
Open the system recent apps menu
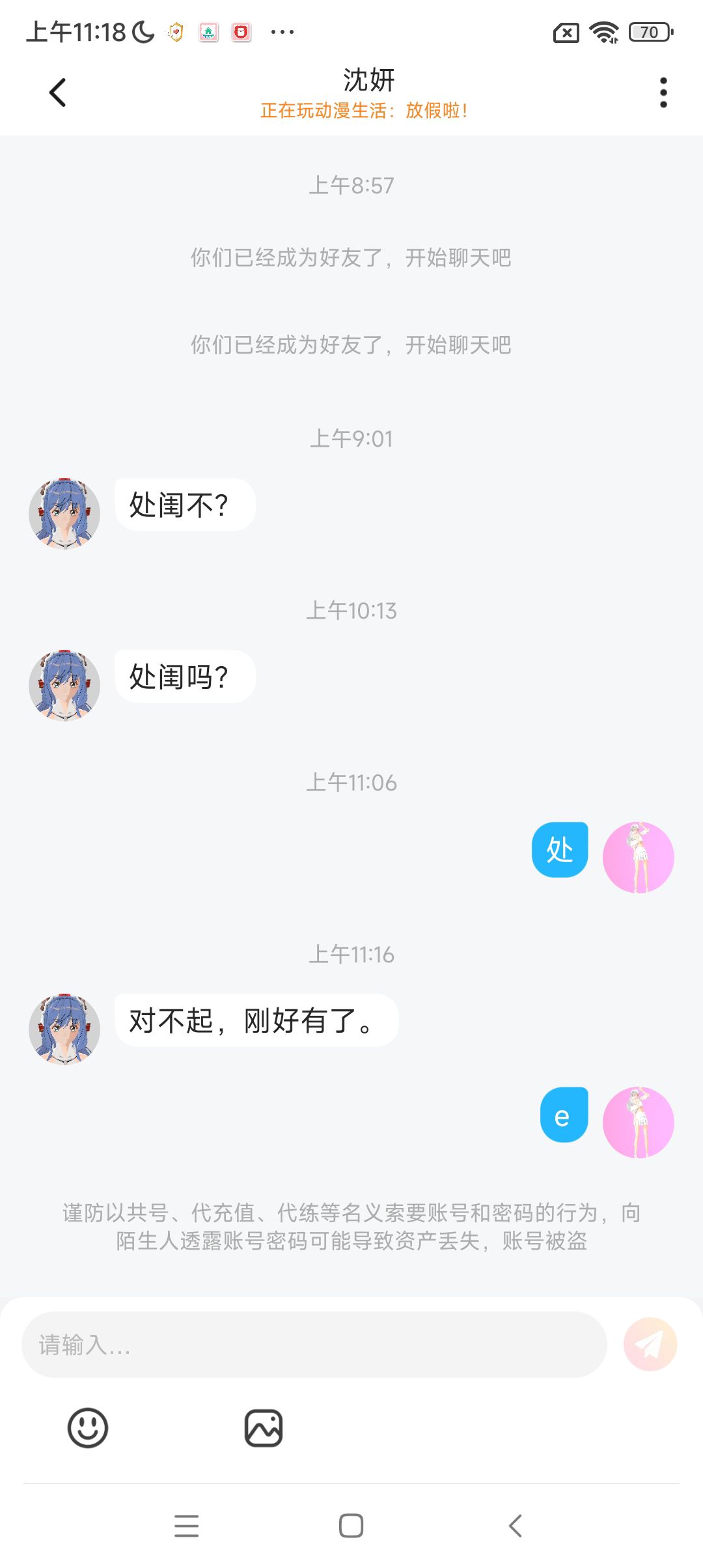click(x=187, y=1526)
